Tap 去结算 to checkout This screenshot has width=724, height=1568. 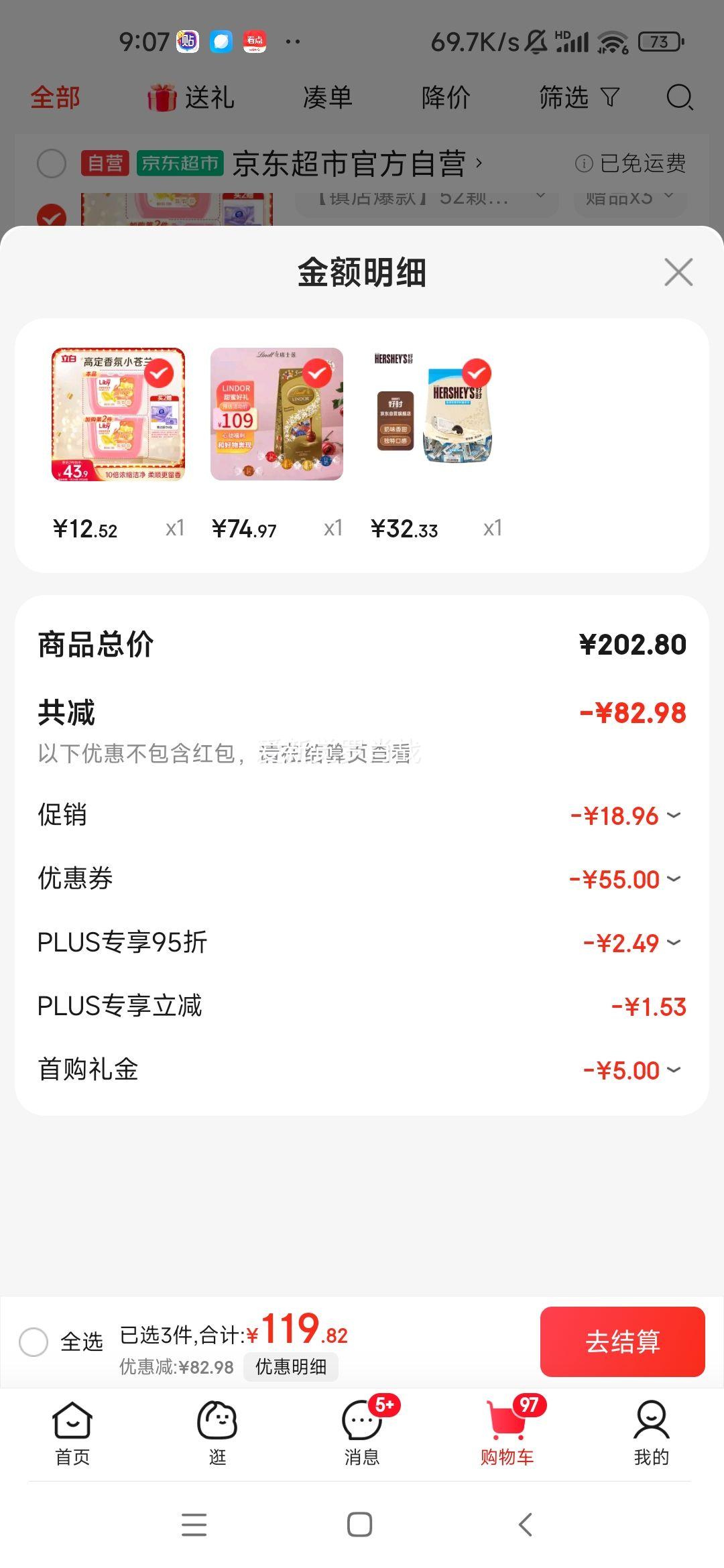(623, 1342)
